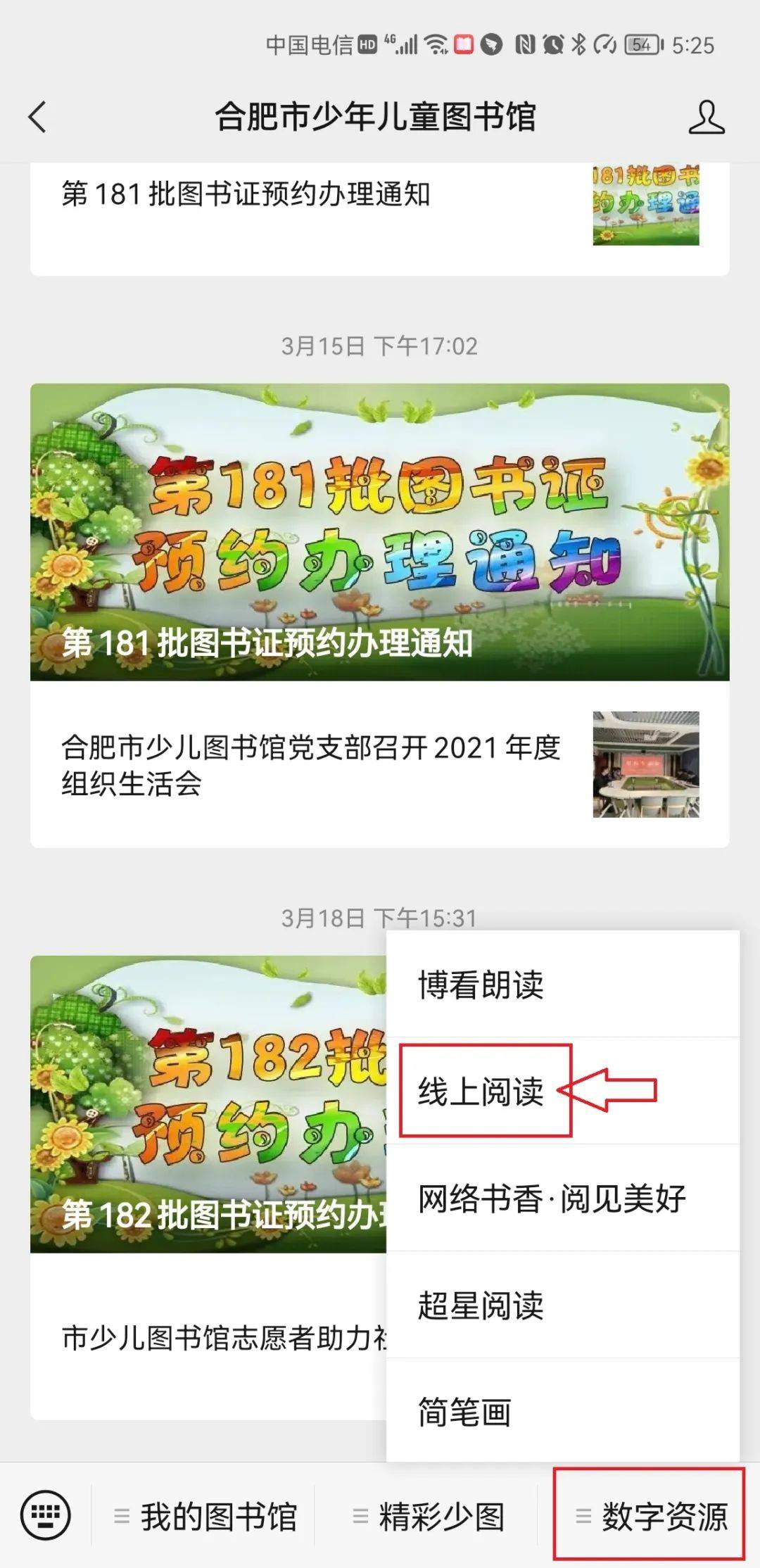Open the account profile icon
The height and width of the screenshot is (1568, 760).
706,117
